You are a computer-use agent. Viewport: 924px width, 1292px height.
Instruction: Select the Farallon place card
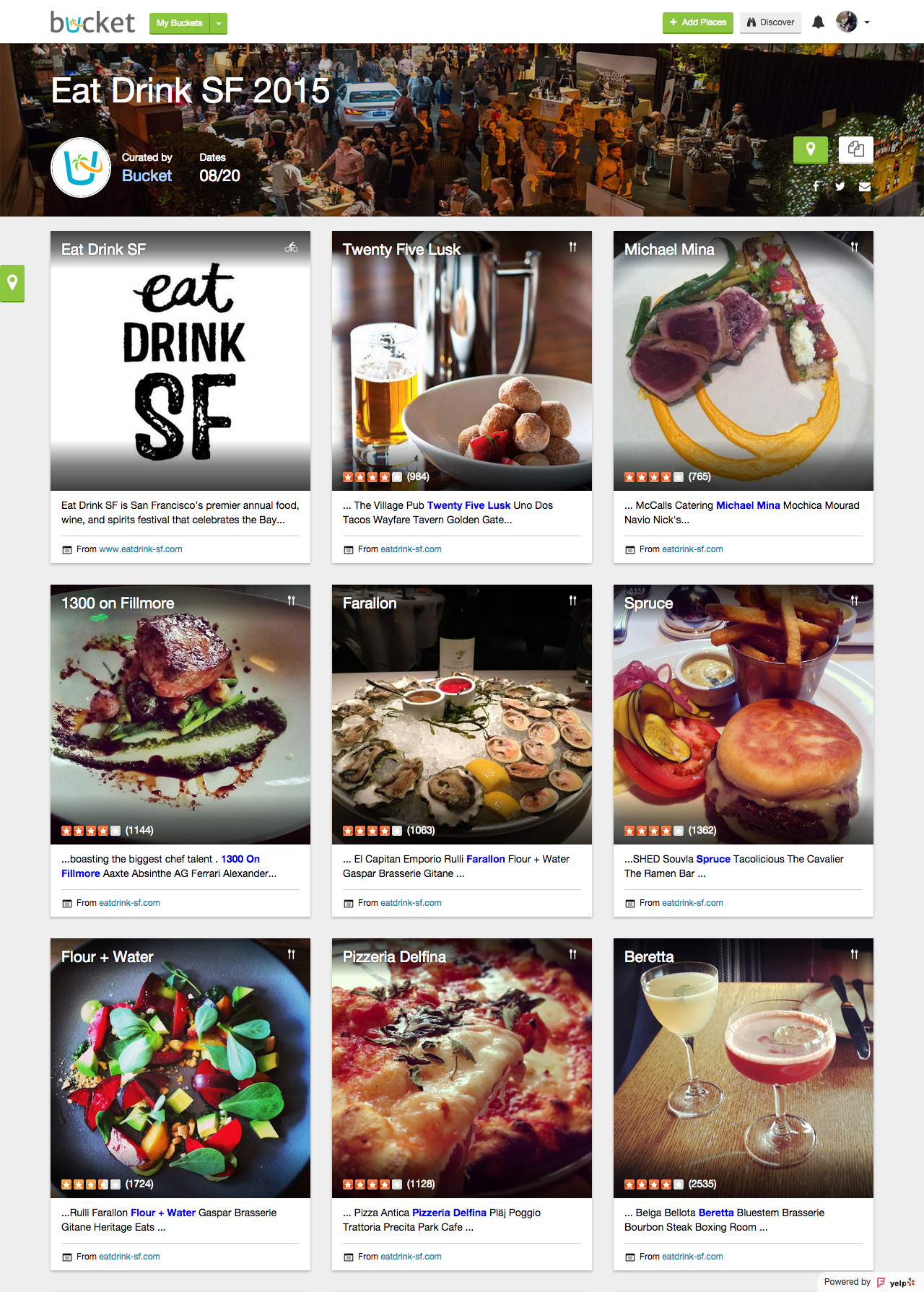462,715
